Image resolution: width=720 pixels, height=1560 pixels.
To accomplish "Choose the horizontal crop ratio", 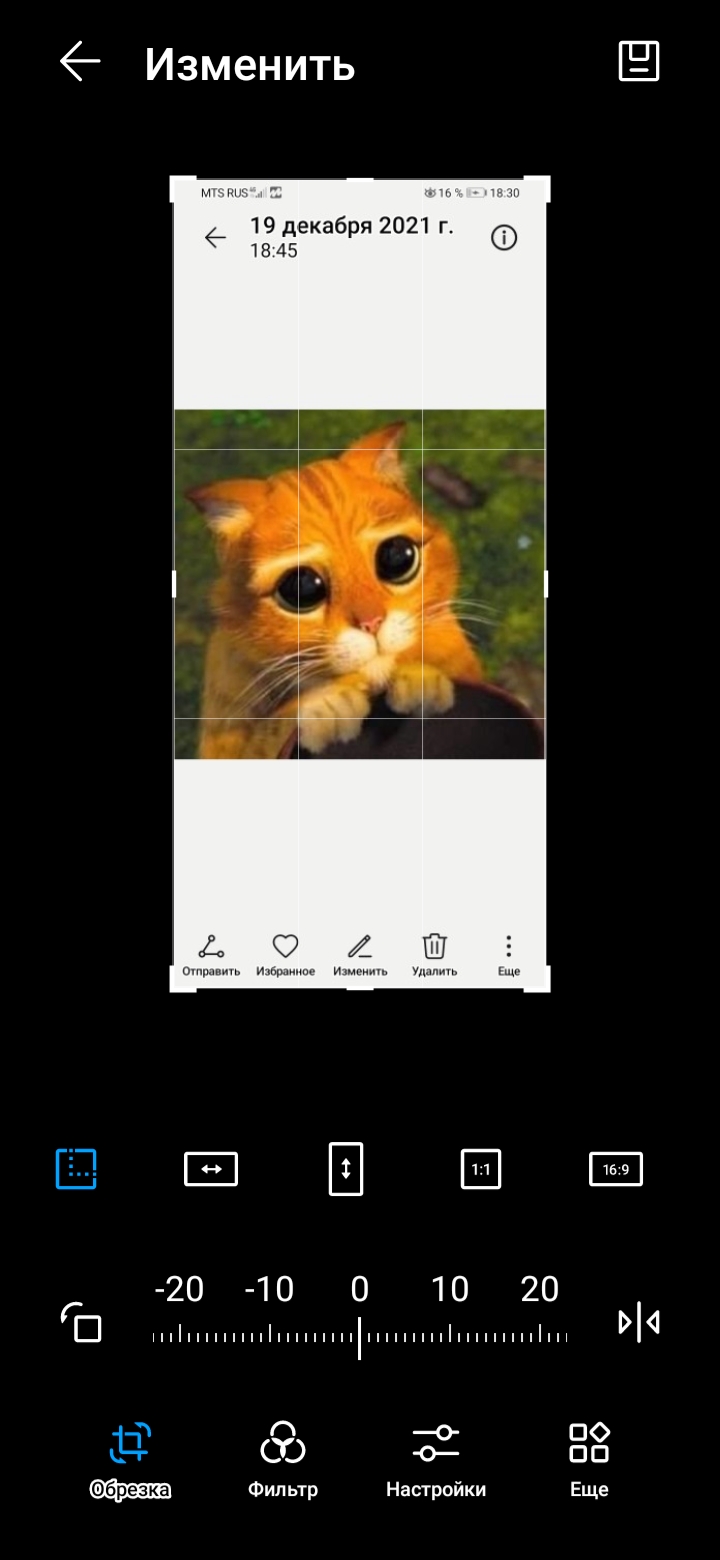I will click(211, 1168).
